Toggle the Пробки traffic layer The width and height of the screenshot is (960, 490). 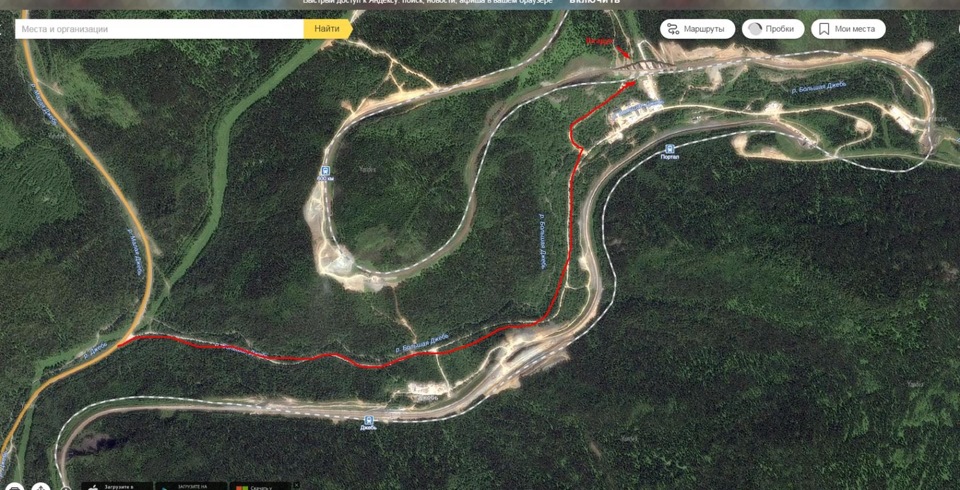click(x=772, y=29)
